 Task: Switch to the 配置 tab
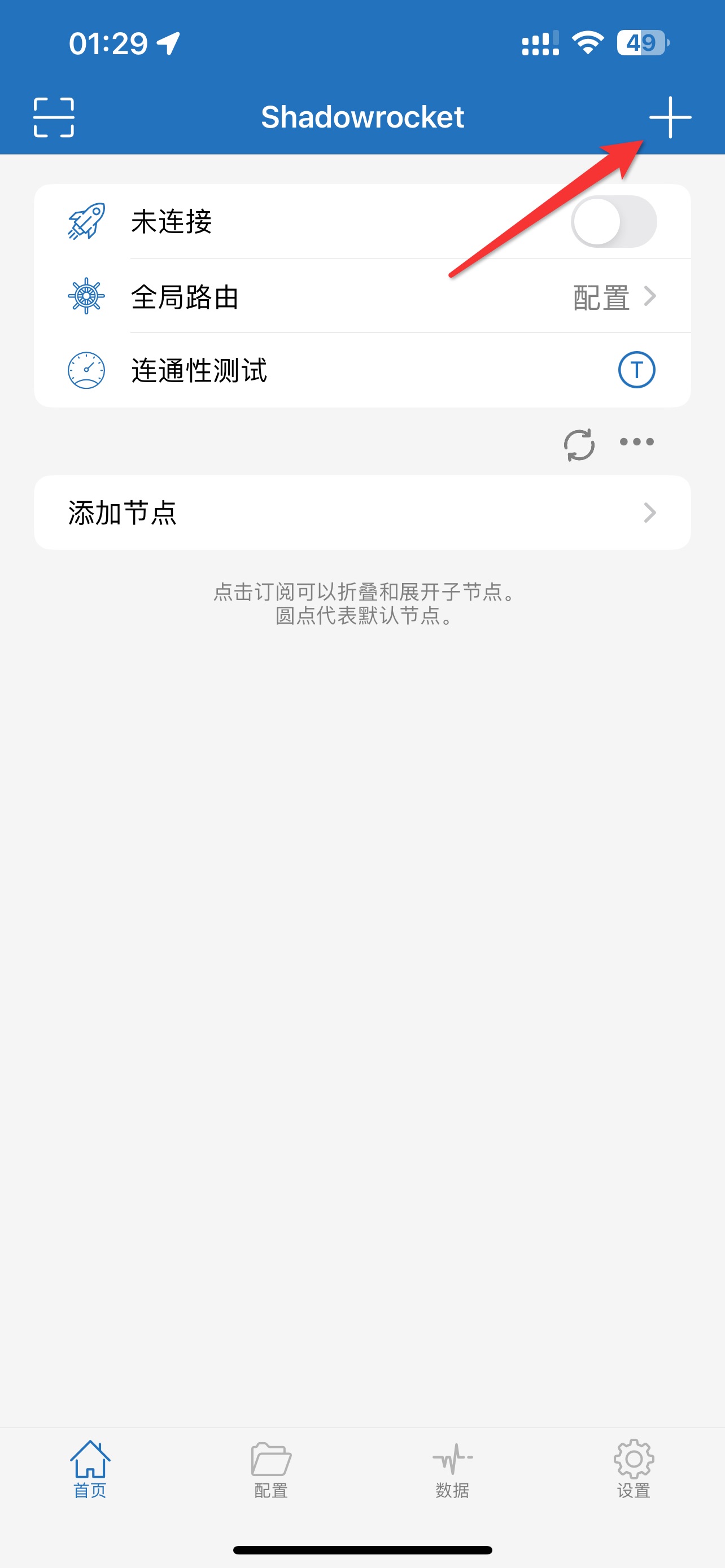point(271,1468)
